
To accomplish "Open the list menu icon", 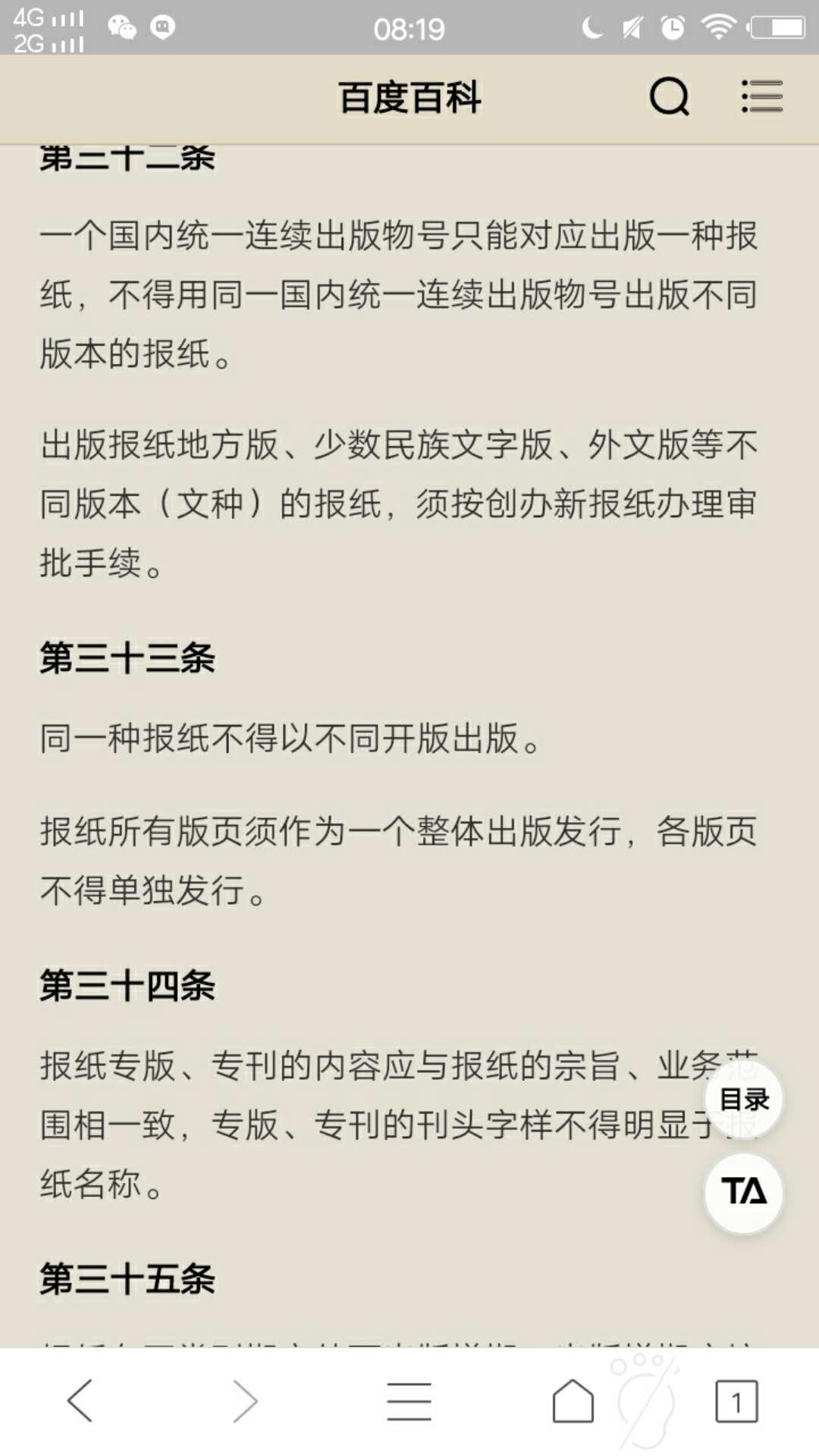I will tap(761, 96).
